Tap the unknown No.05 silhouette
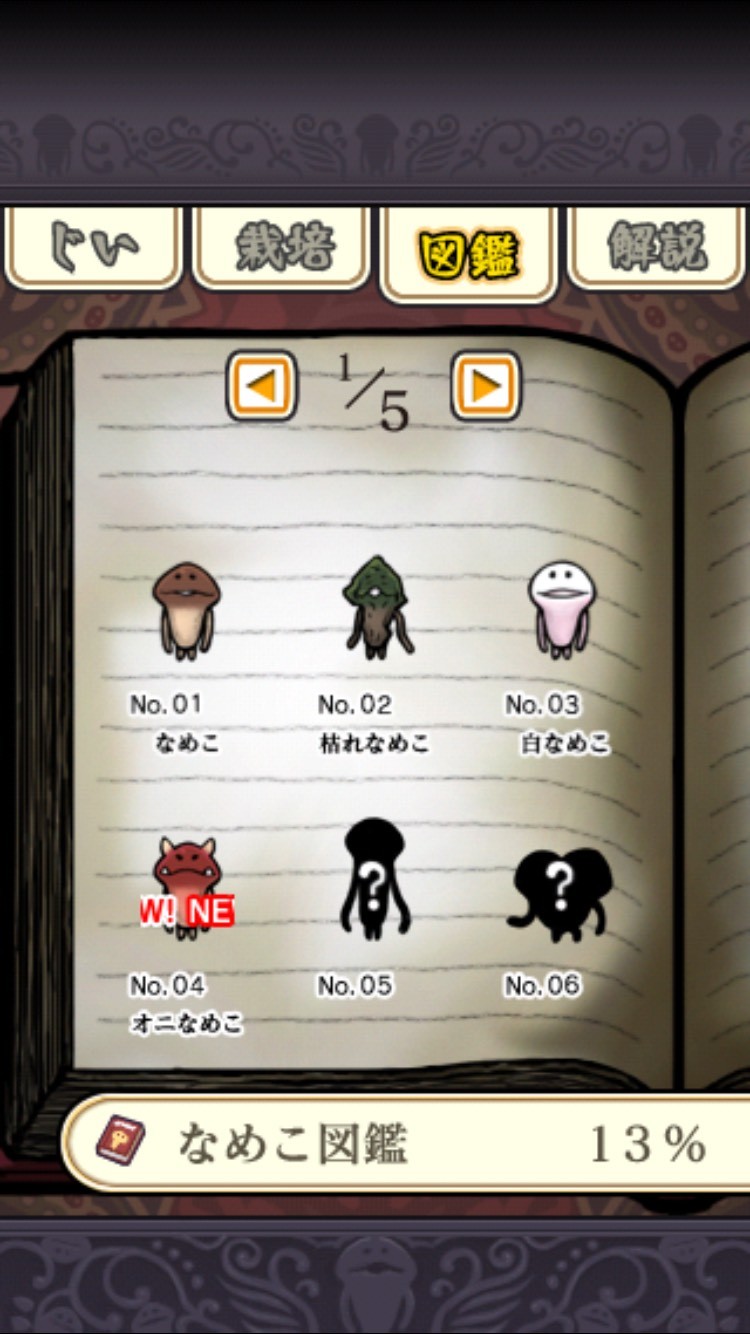The width and height of the screenshot is (750, 1334). tap(375, 880)
